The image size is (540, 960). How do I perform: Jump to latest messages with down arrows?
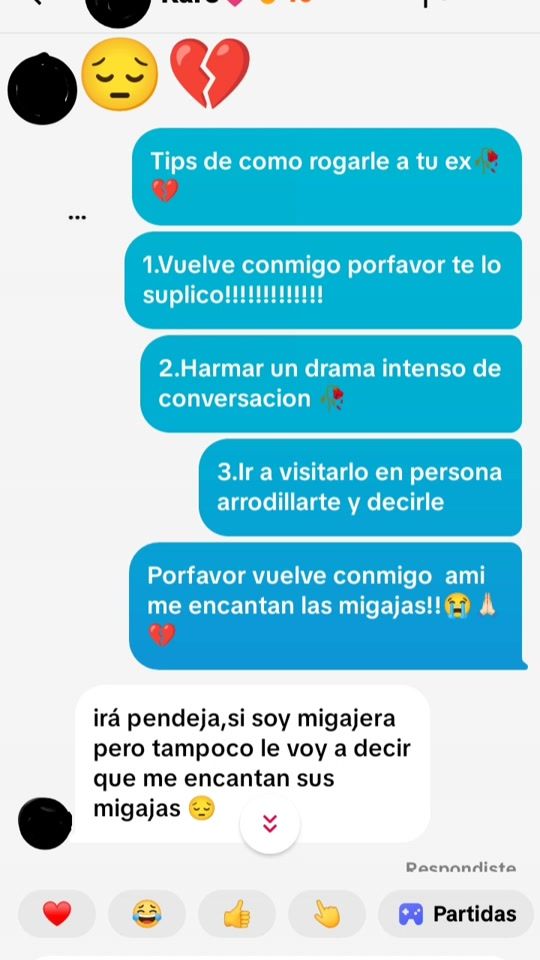click(270, 824)
